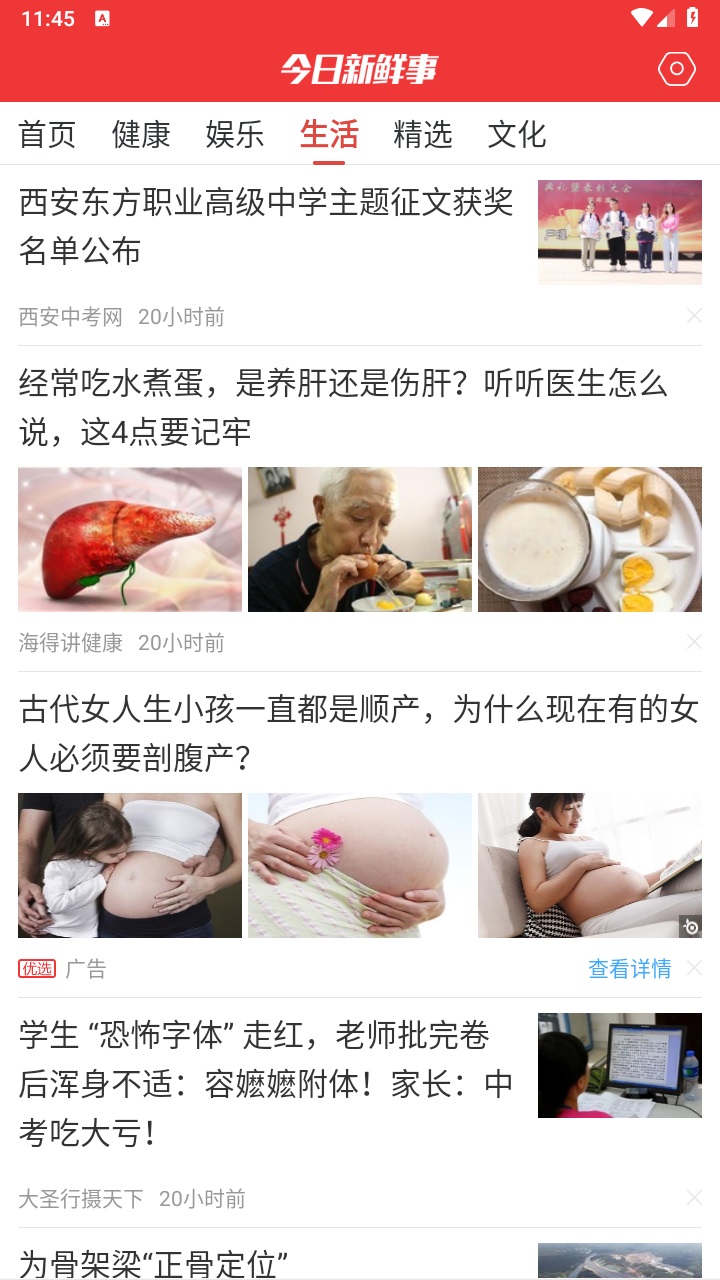Dismiss the 大圣行摄天下 article
This screenshot has height=1280, width=720.
[694, 1198]
